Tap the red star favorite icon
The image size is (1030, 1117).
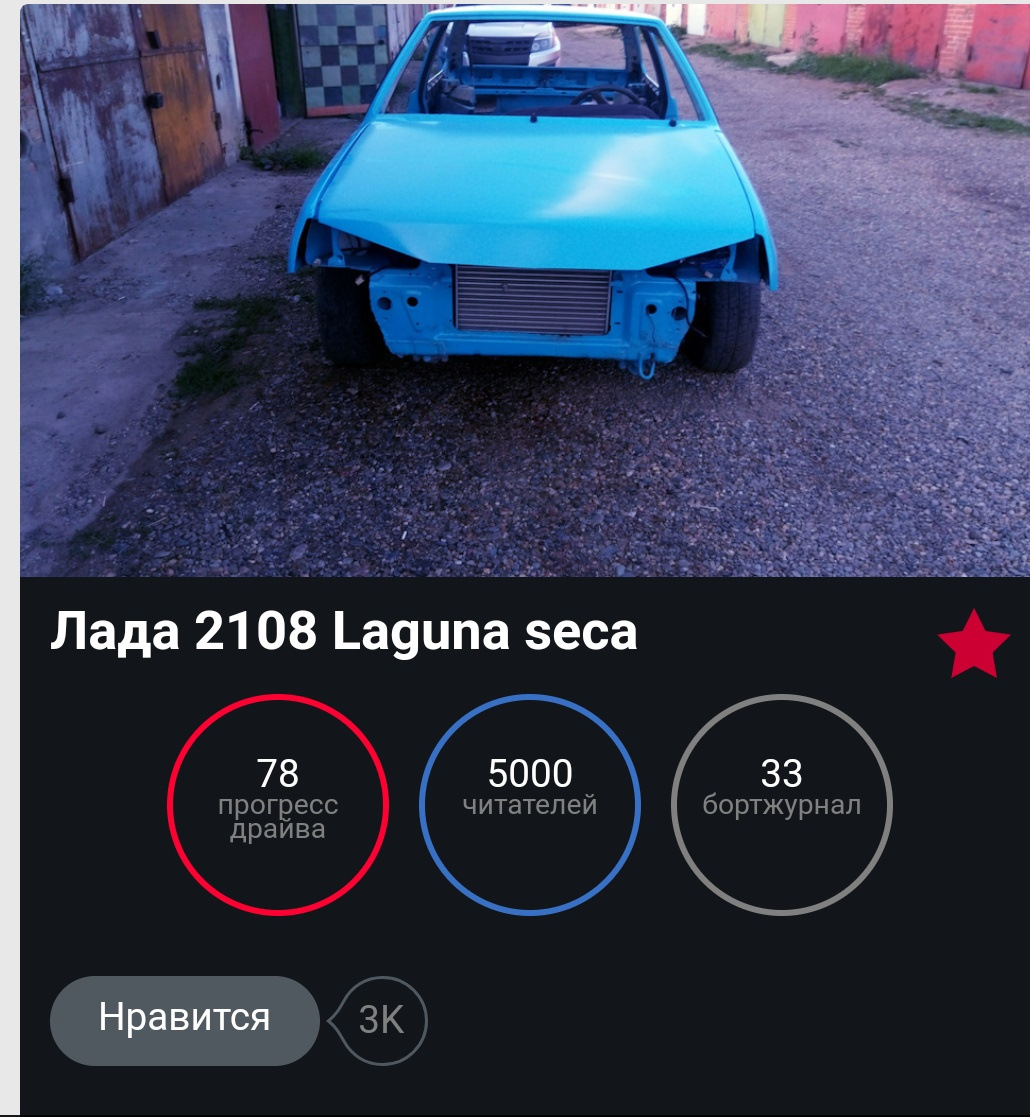pyautogui.click(x=973, y=647)
